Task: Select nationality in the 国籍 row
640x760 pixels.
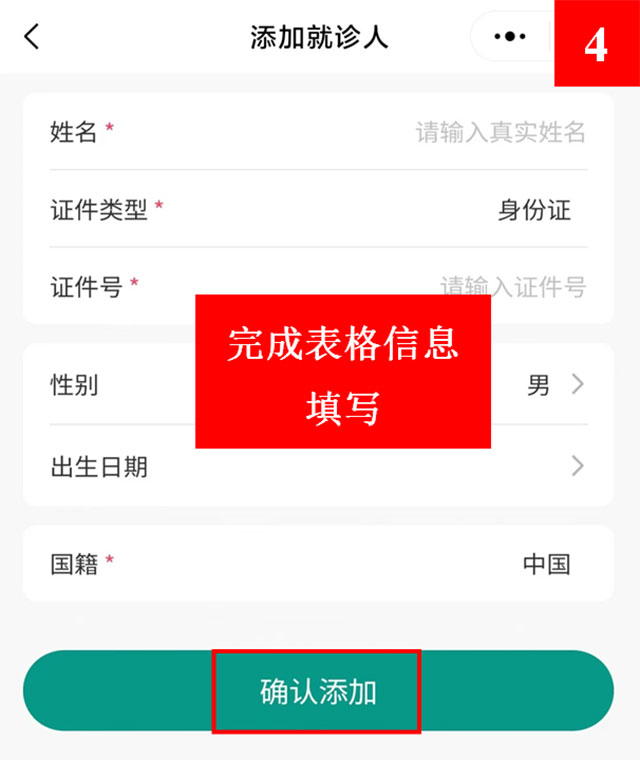Action: 546,564
